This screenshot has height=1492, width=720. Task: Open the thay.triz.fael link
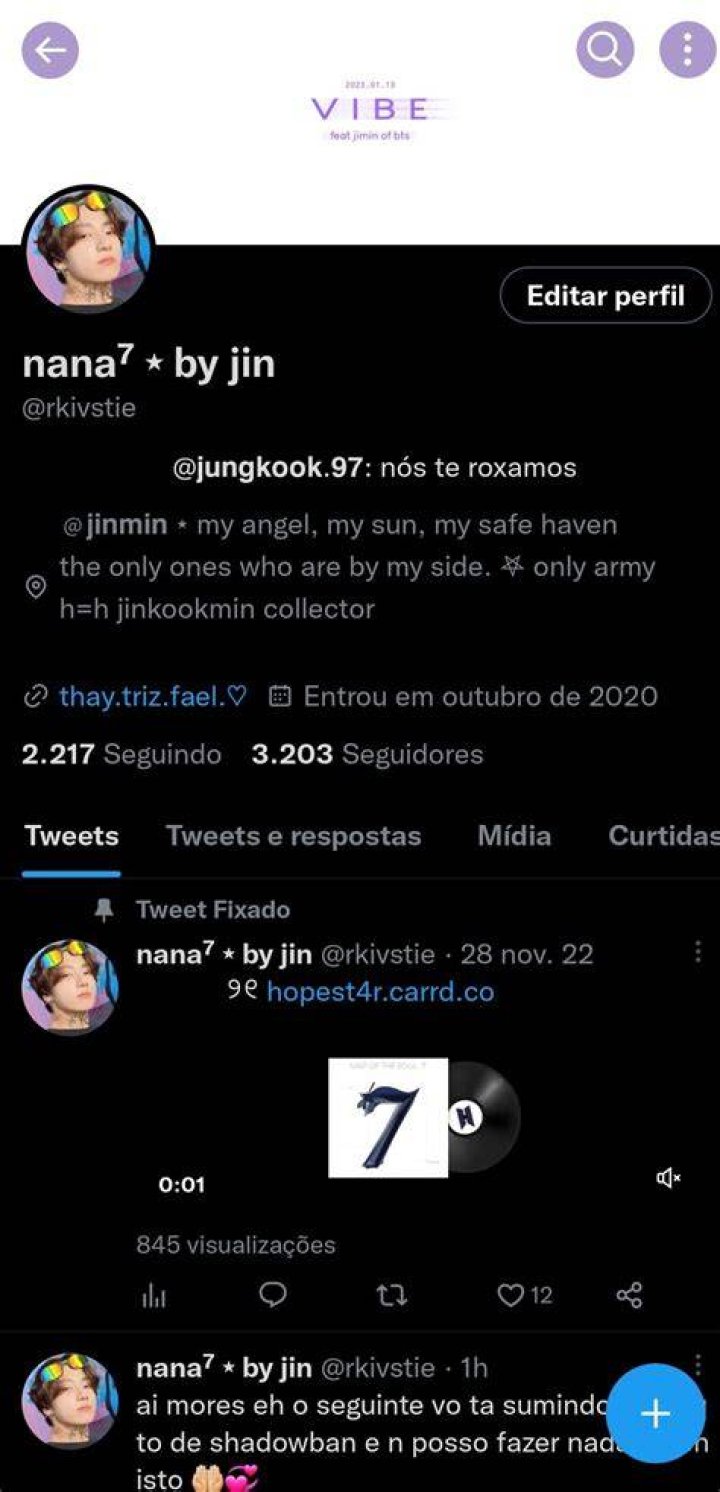click(x=153, y=696)
